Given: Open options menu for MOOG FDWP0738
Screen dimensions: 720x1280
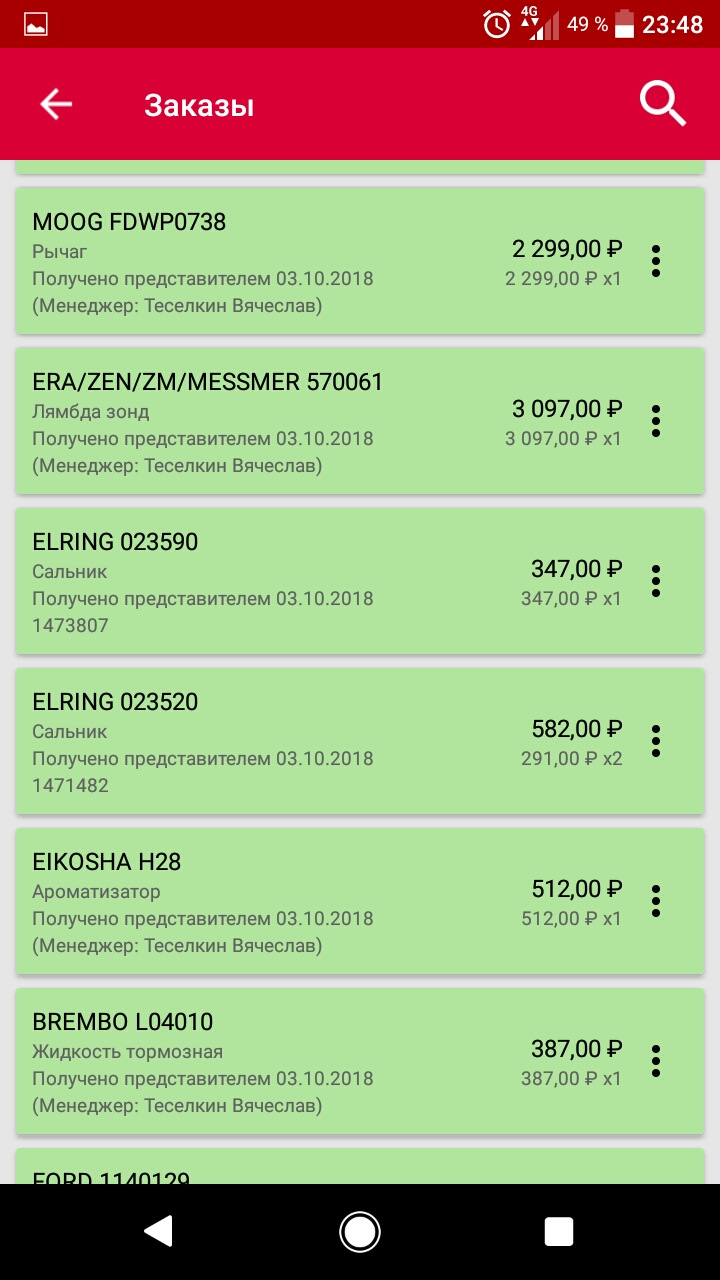Looking at the screenshot, I should tap(656, 261).
